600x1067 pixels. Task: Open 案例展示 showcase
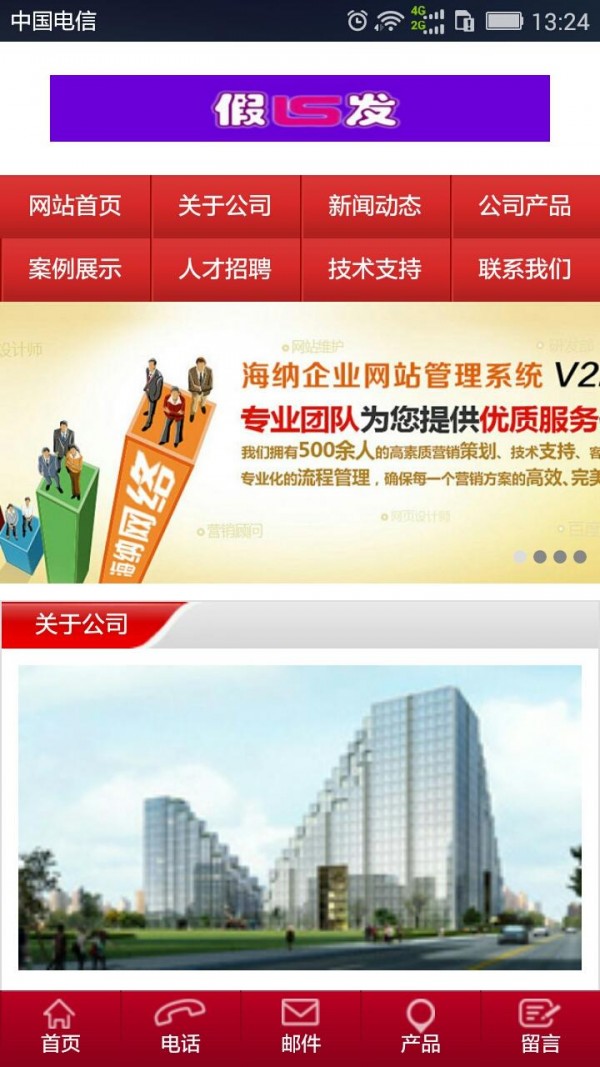[75, 269]
